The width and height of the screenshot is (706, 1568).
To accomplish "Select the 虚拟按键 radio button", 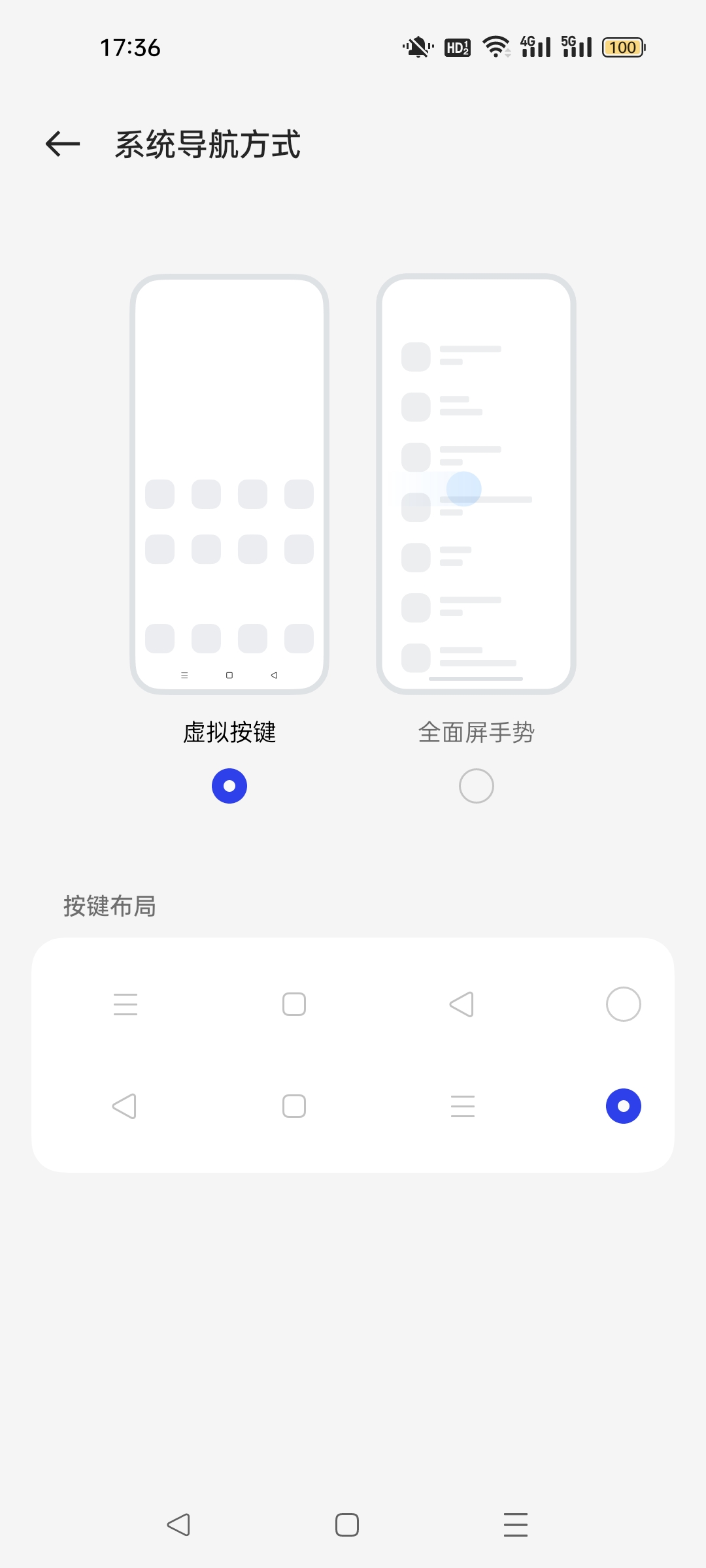I will tap(229, 786).
